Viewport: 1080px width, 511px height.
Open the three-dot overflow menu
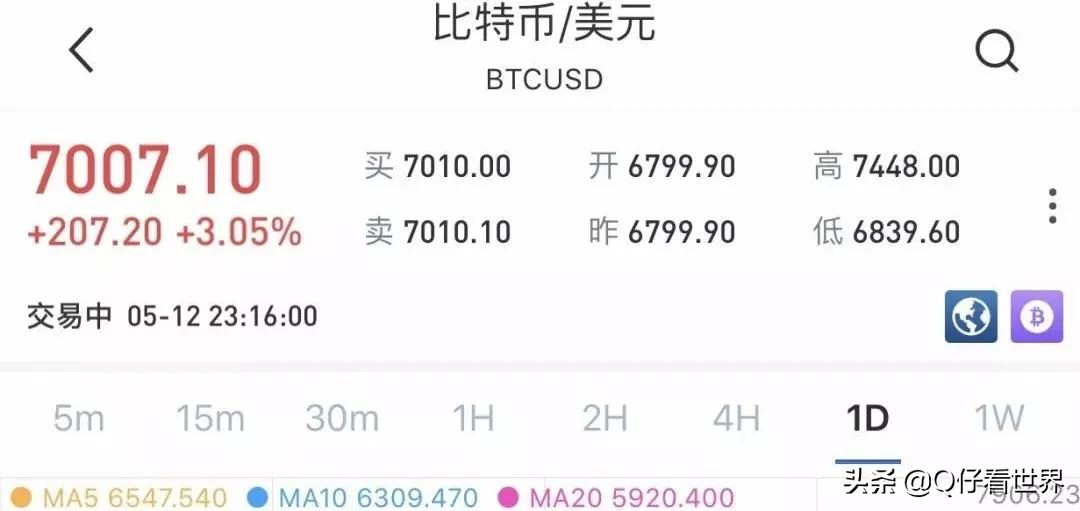point(1052,205)
